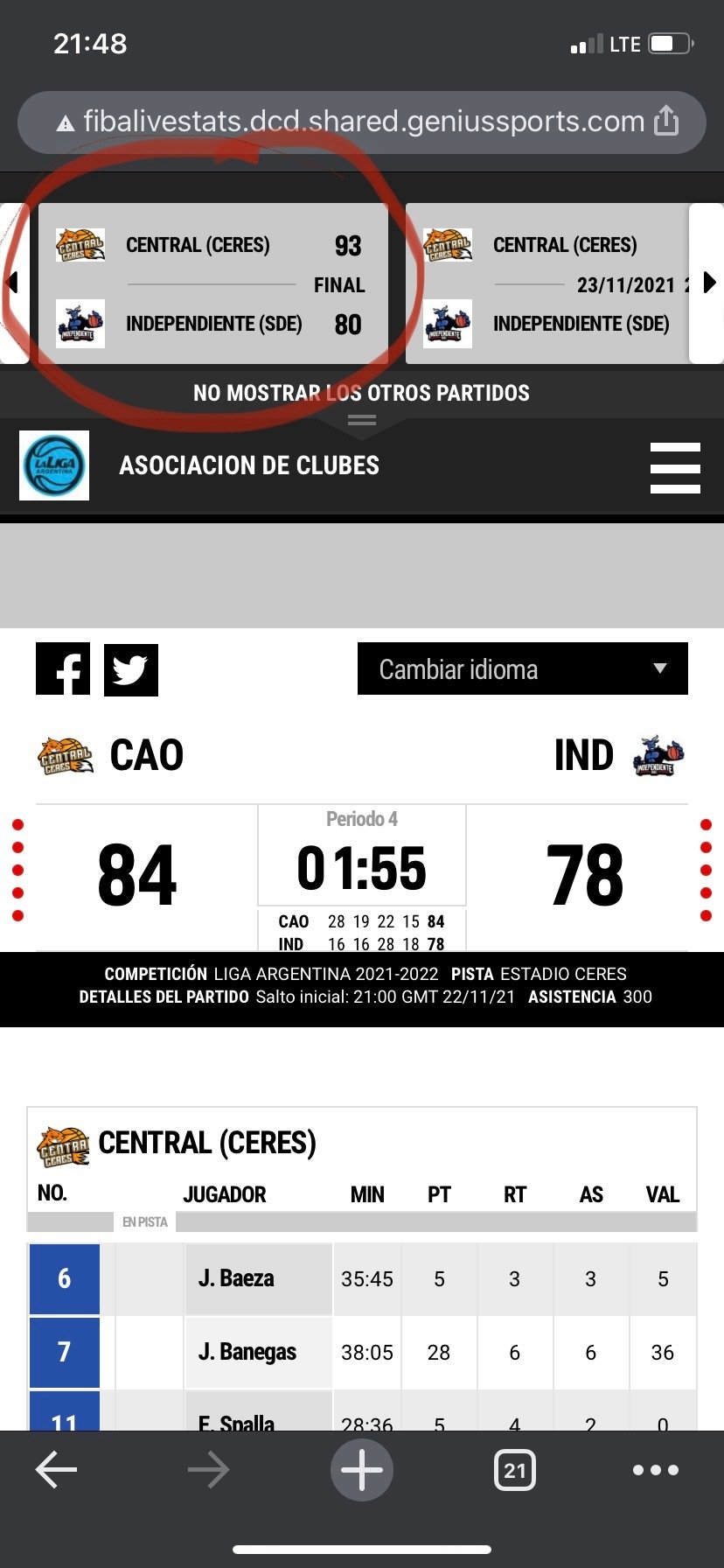Image resolution: width=724 pixels, height=1568 pixels.
Task: Open the Cambiar idioma dropdown
Action: 522,669
